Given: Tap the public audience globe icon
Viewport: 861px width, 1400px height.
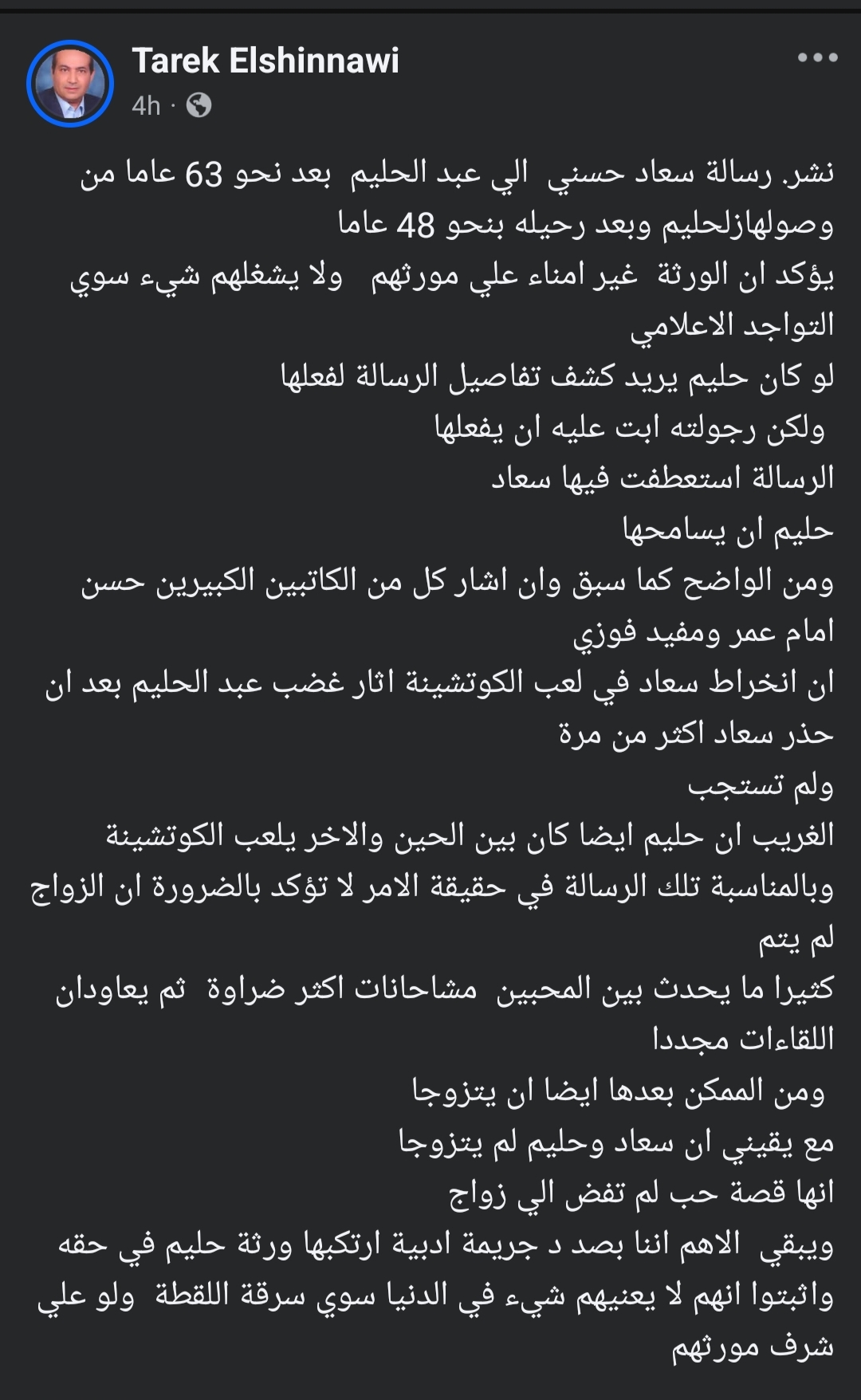Looking at the screenshot, I should tap(199, 105).
